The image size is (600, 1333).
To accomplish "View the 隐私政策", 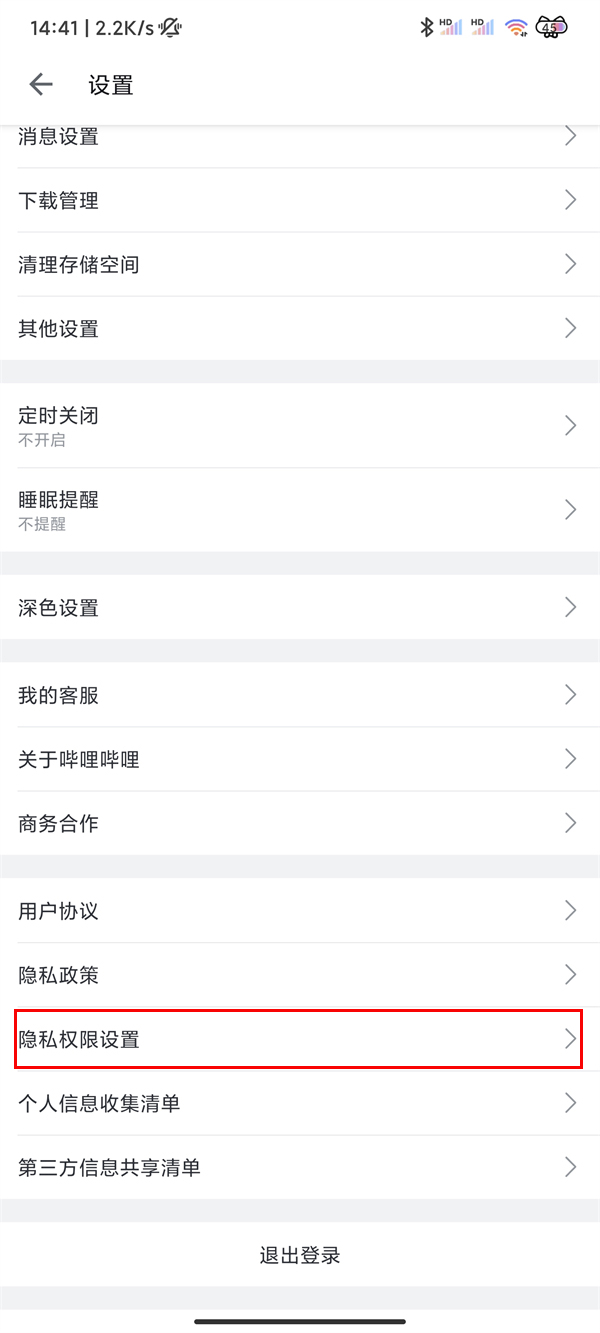I will click(x=300, y=975).
